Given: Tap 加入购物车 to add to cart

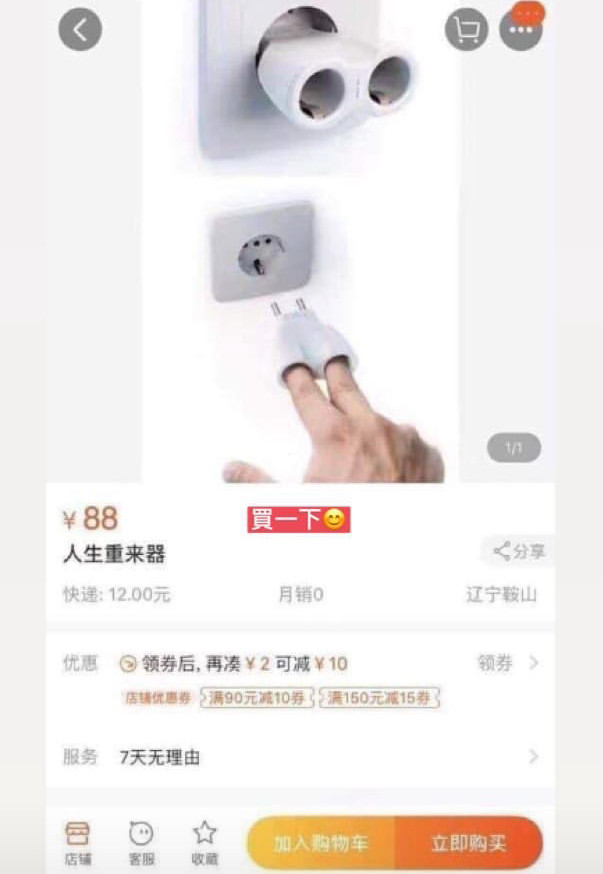Looking at the screenshot, I should point(321,843).
